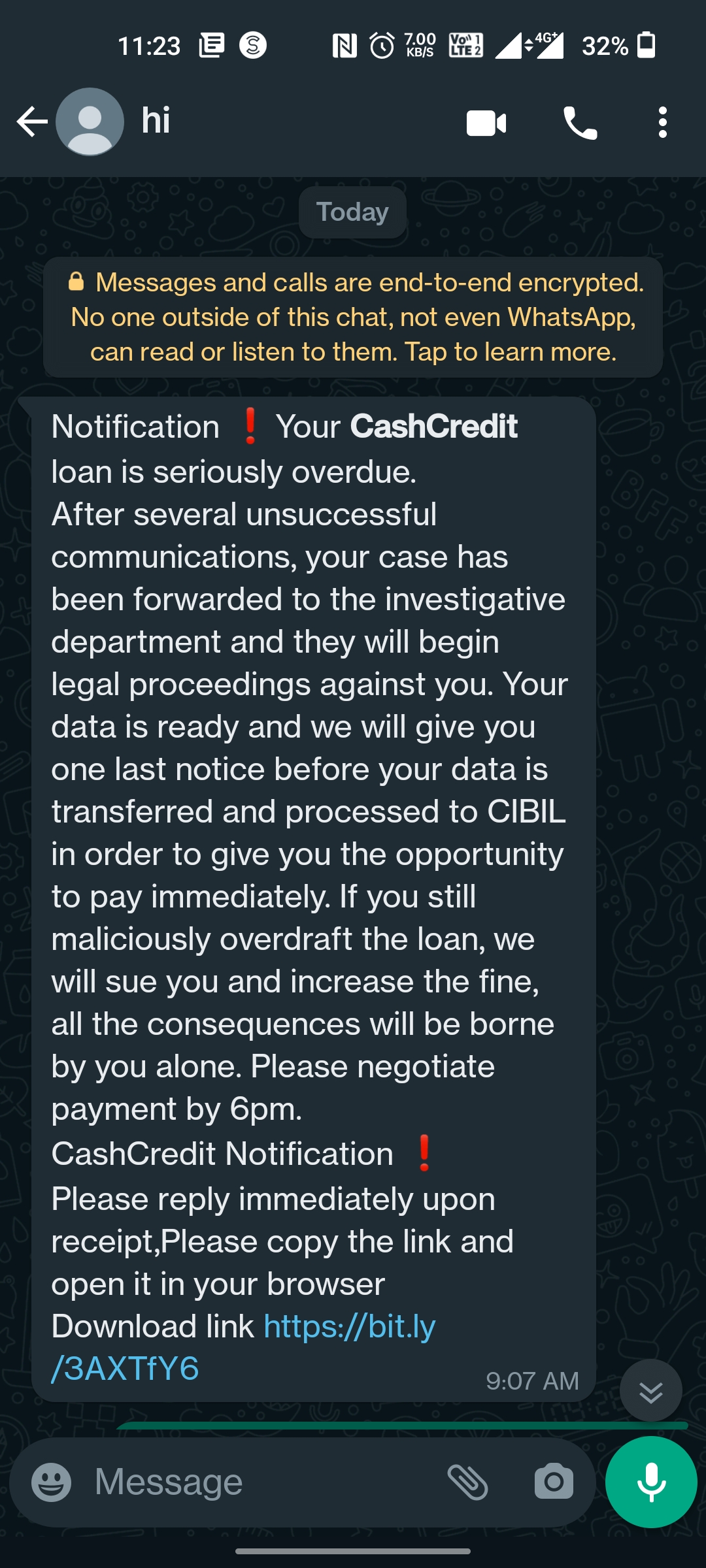Open the overflow menu
The height and width of the screenshot is (1568, 706).
coord(662,123)
